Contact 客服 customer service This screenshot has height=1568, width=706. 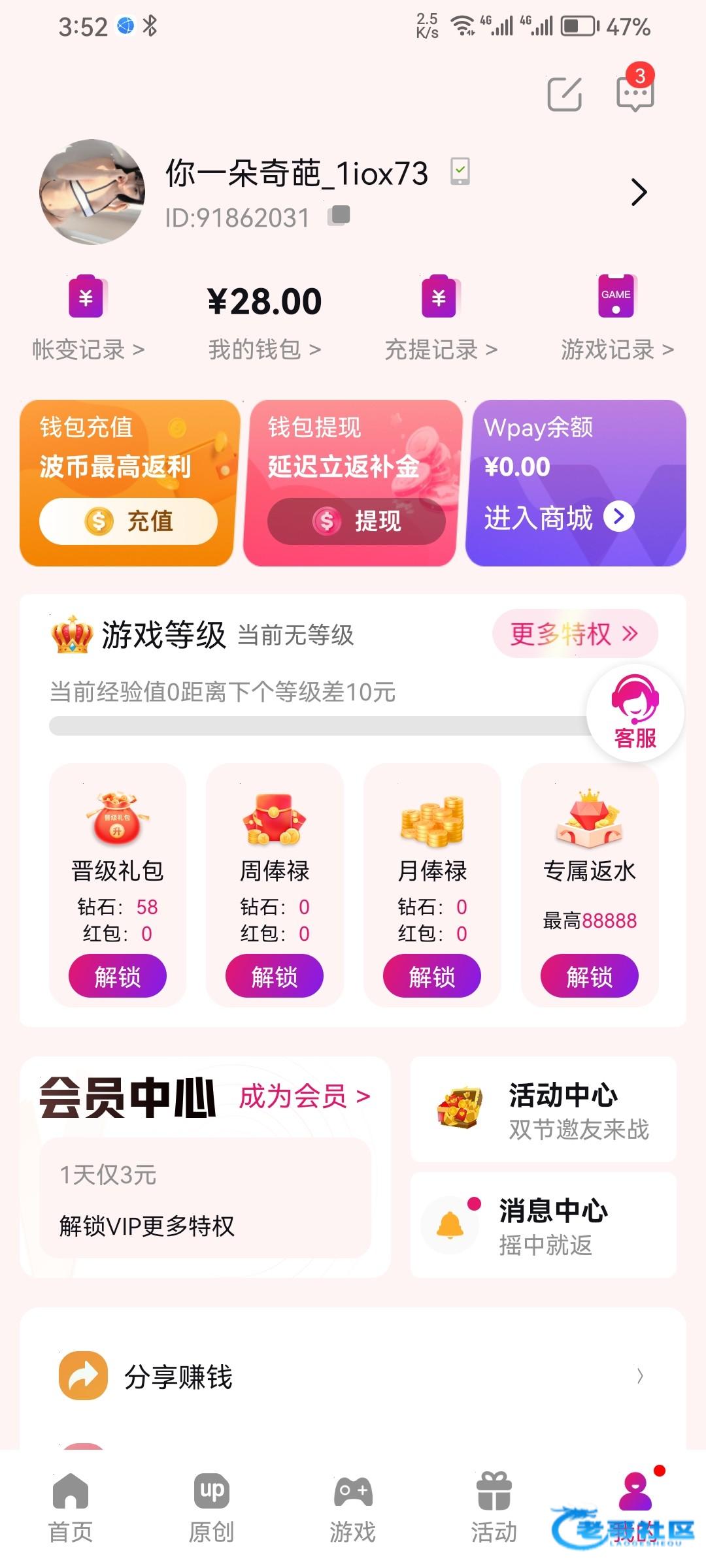[635, 713]
